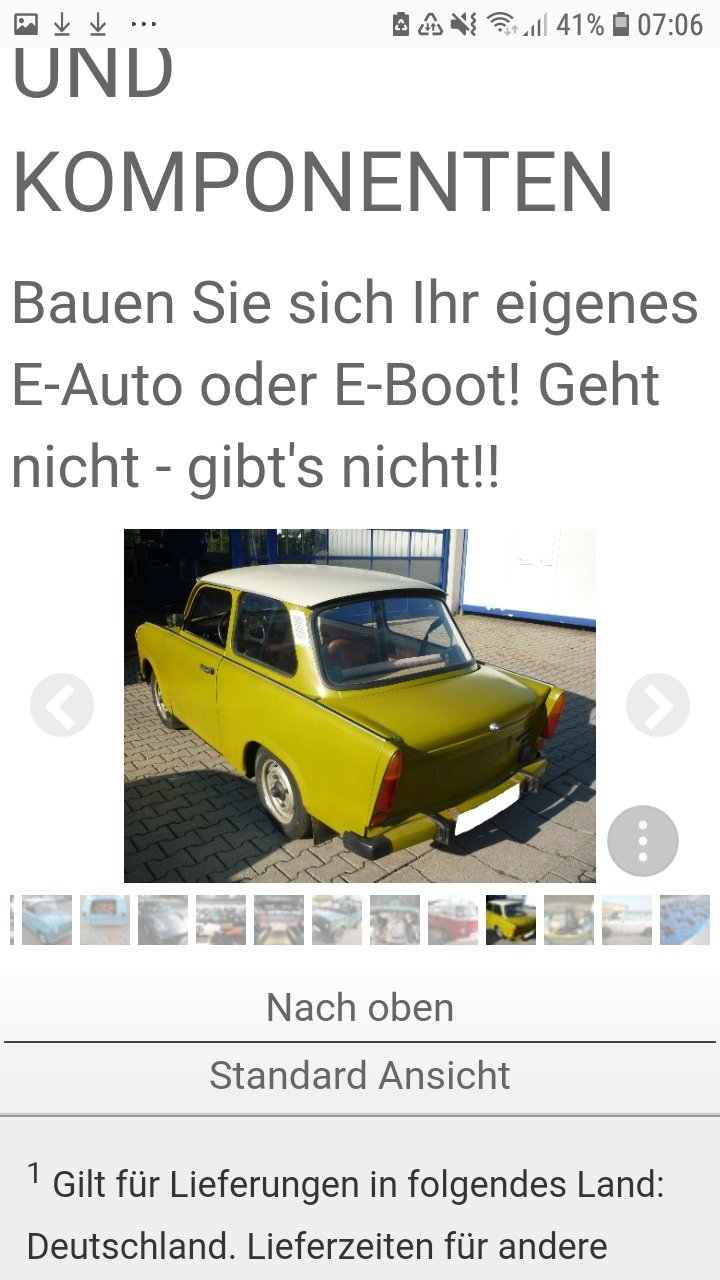Advance to the next carousel image
Screen dimensions: 720x1280
pyautogui.click(x=657, y=705)
